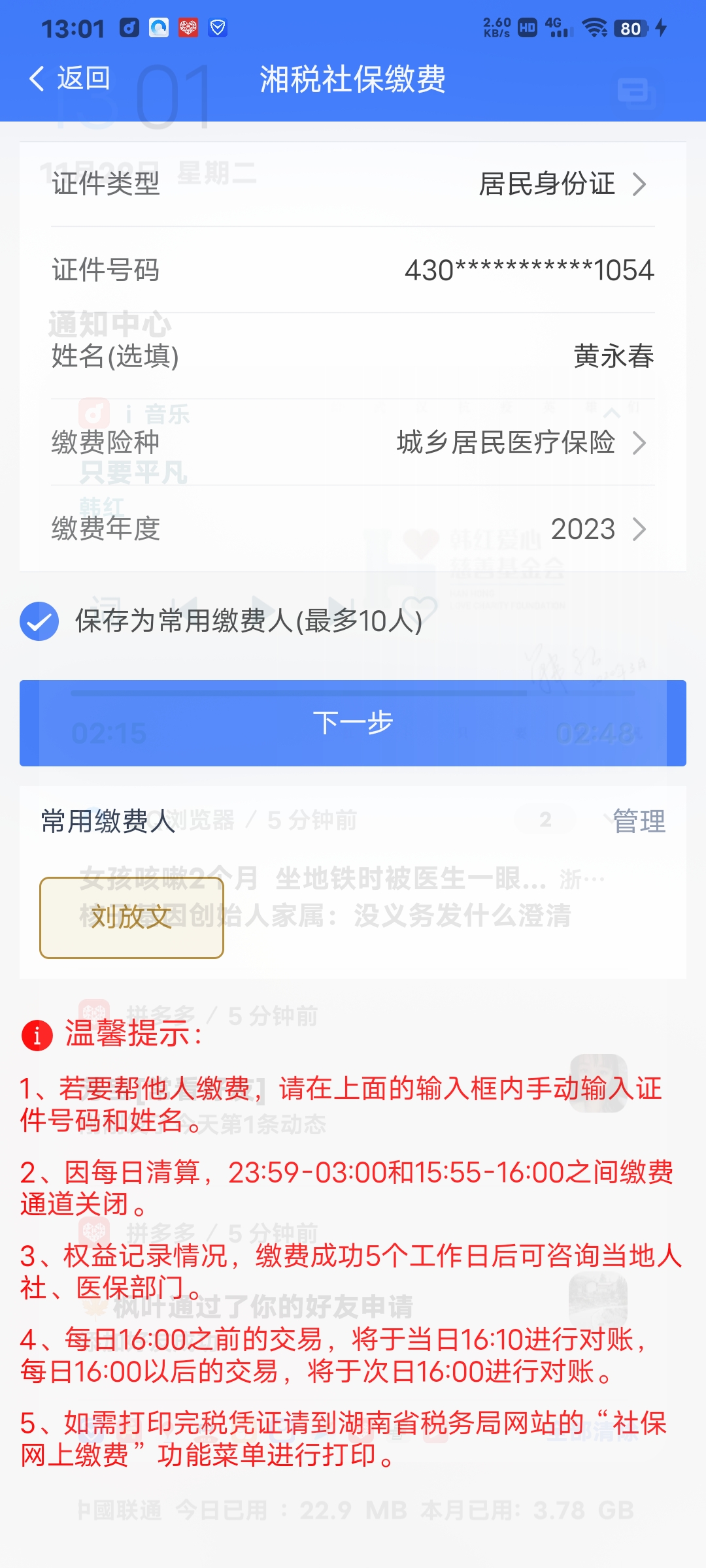This screenshot has width=706, height=1568.
Task: Go back using the 返回 button
Action: pyautogui.click(x=69, y=79)
